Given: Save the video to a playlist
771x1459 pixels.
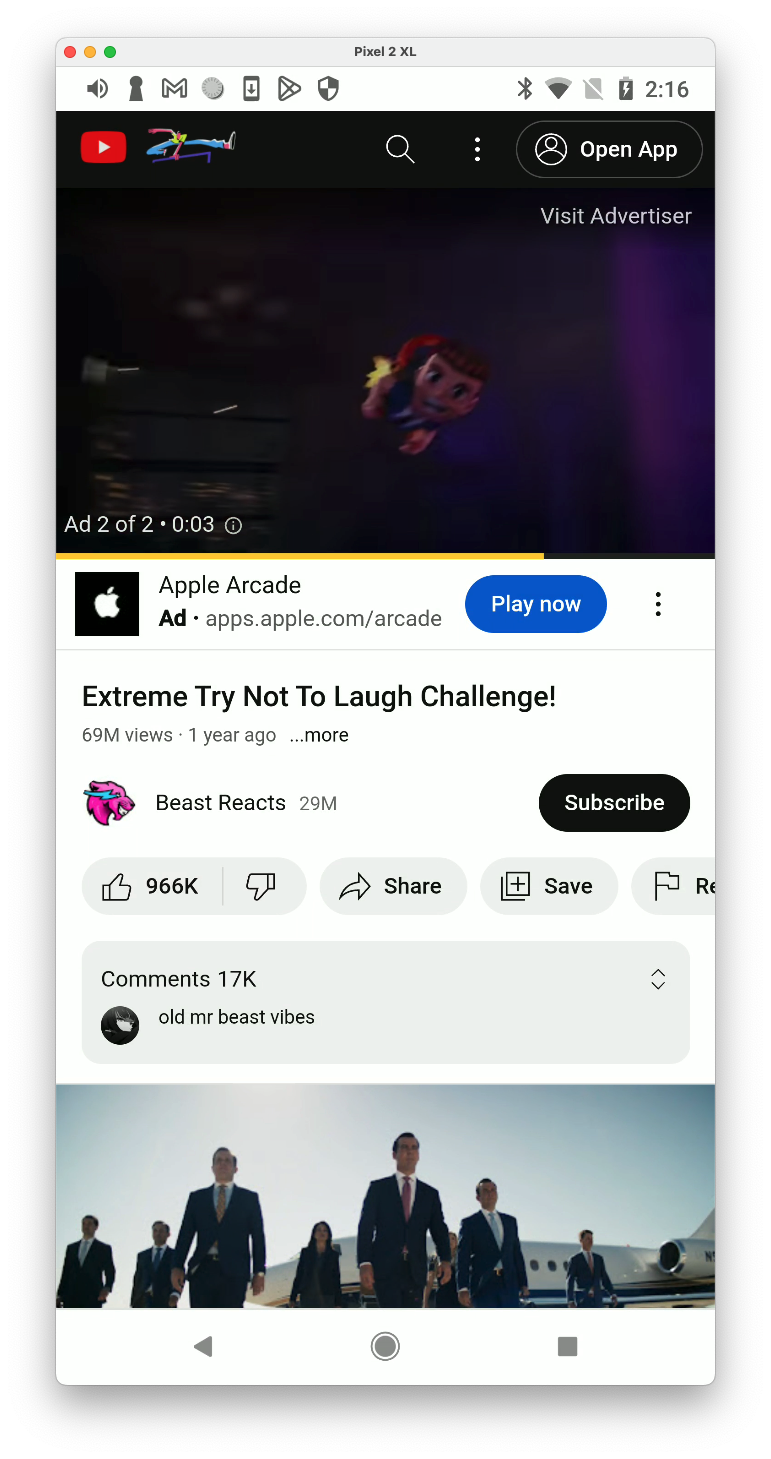Looking at the screenshot, I should pos(548,886).
